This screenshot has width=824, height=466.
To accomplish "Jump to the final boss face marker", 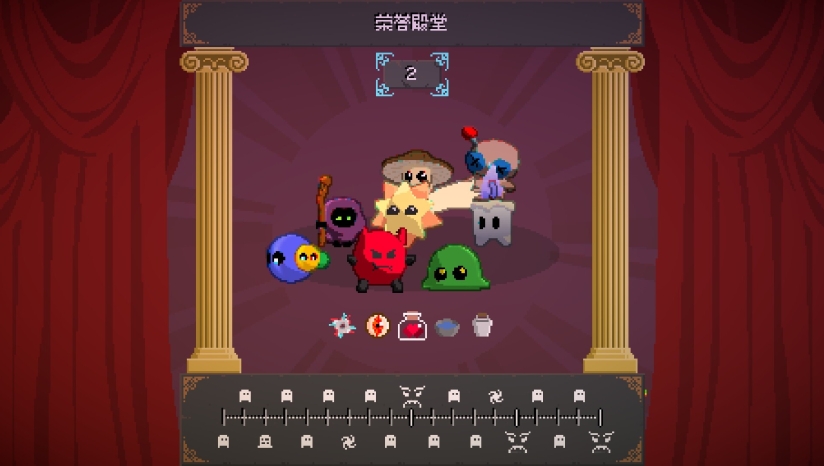I will click(600, 441).
